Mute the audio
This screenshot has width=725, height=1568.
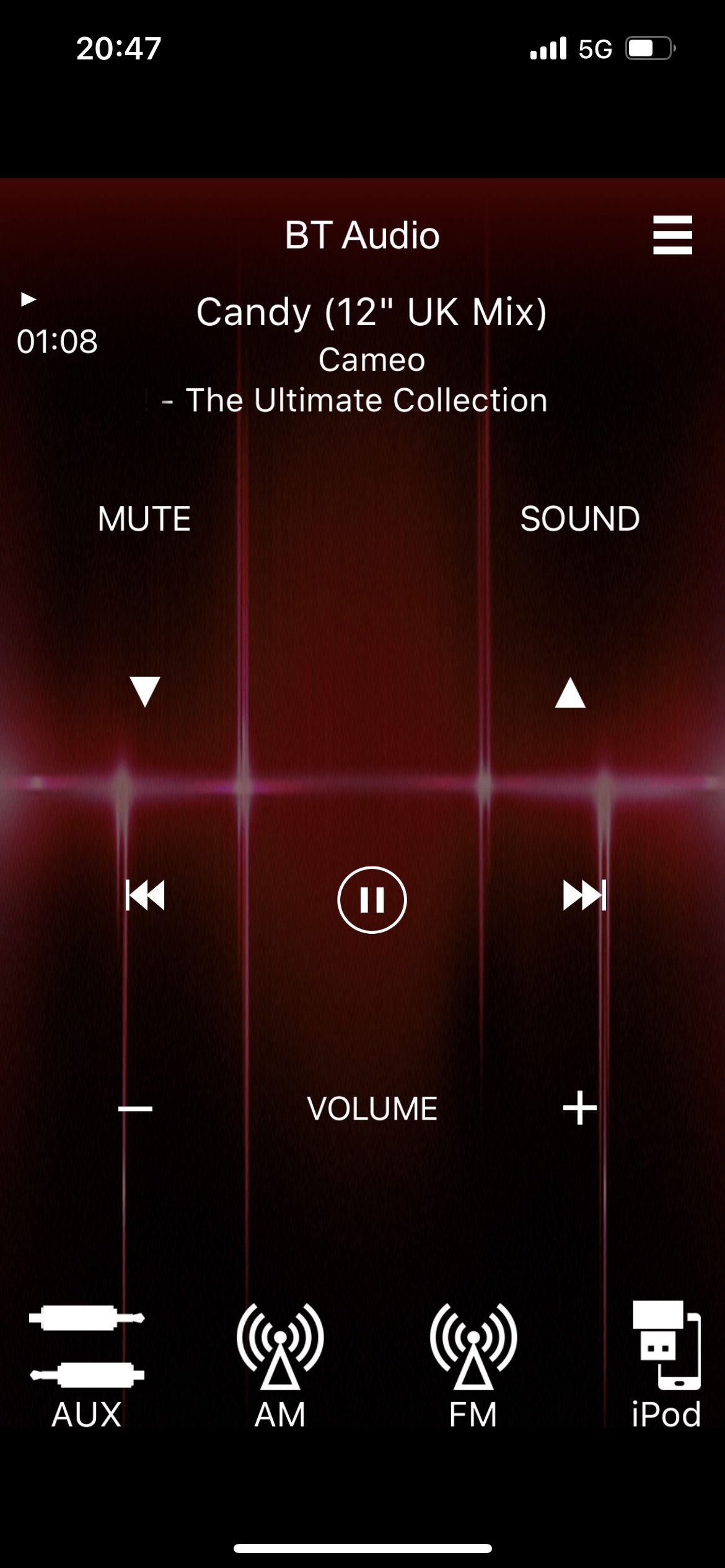144,518
